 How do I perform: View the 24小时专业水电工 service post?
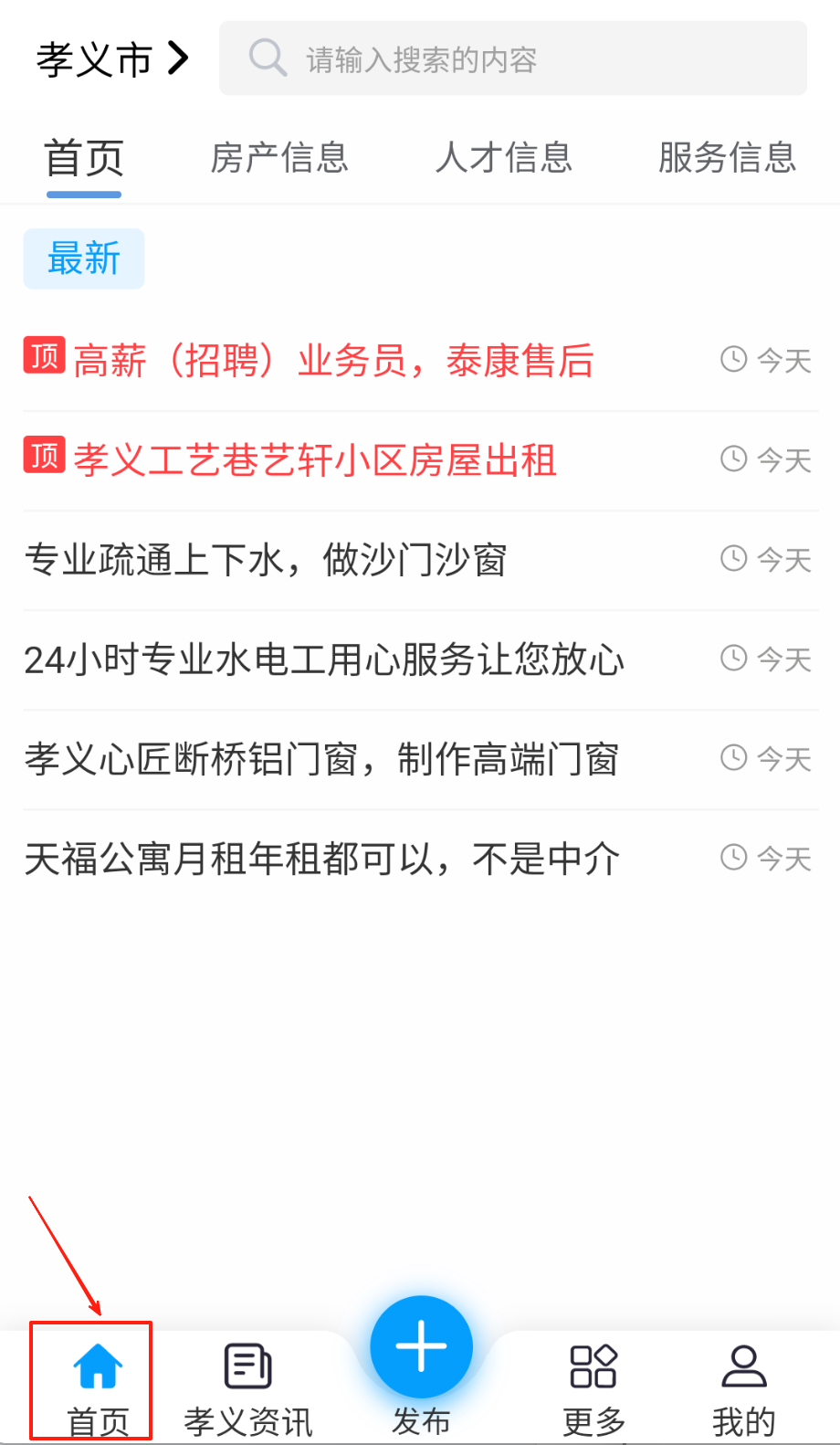coord(324,659)
